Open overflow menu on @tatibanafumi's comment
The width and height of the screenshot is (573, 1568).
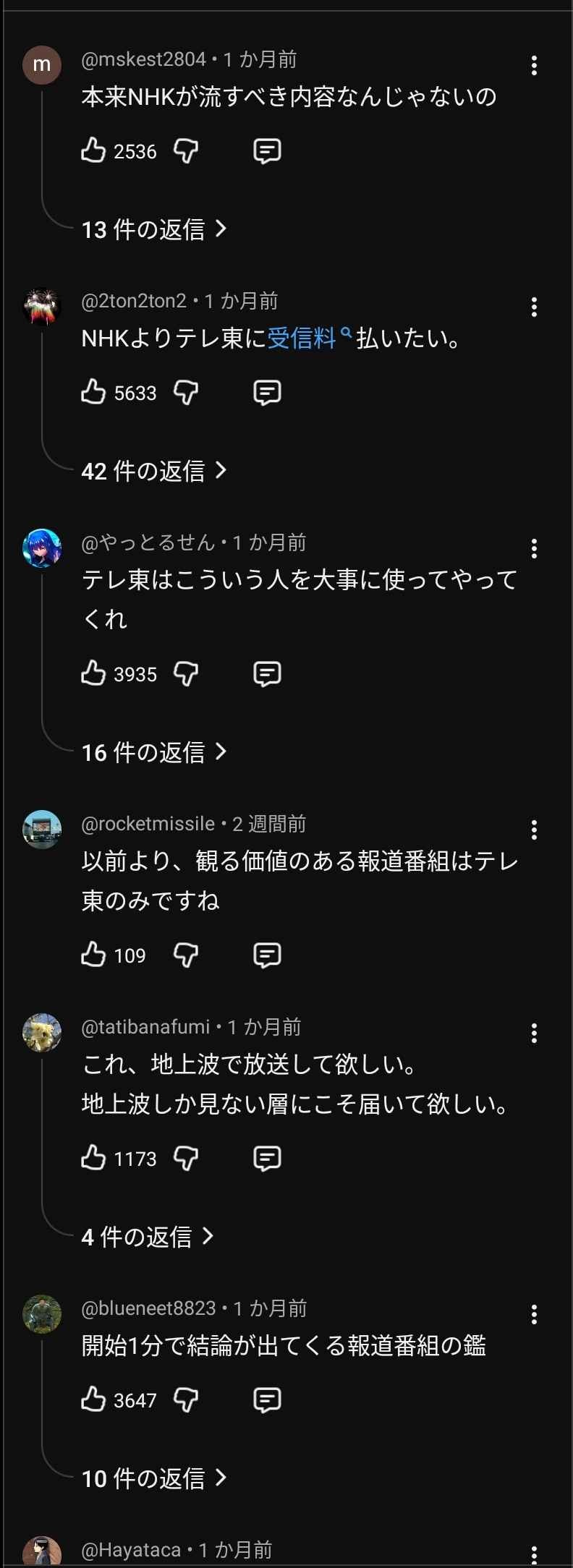[x=534, y=1033]
